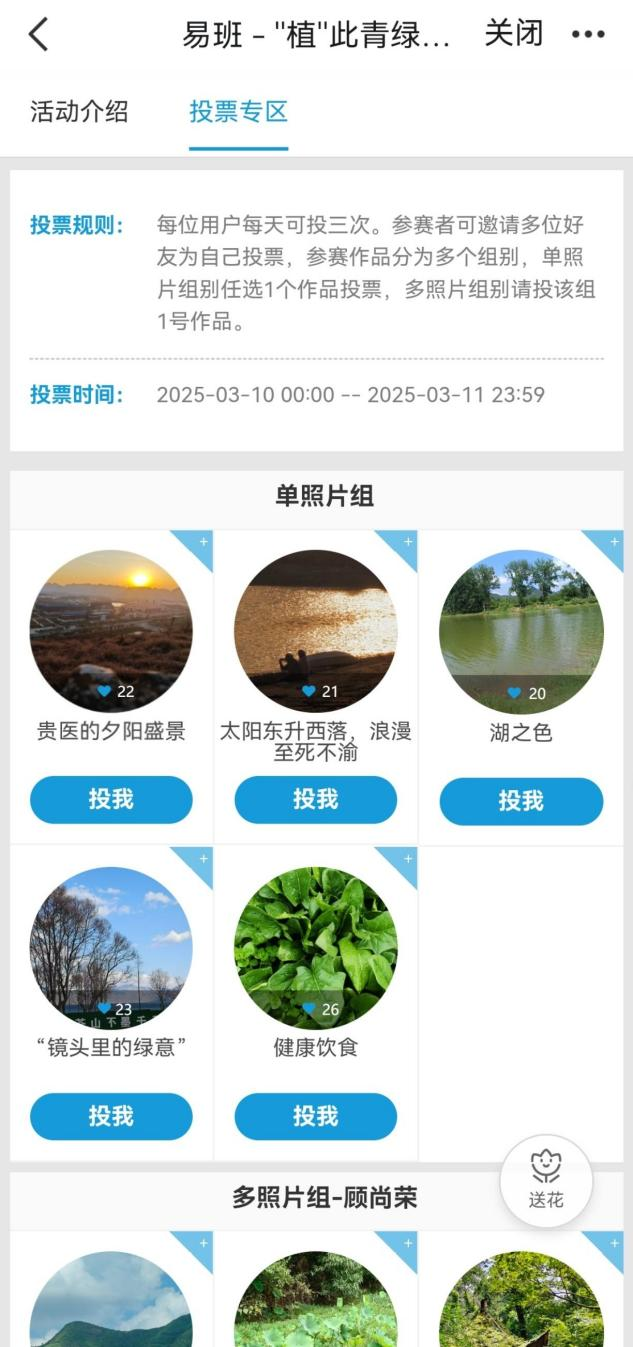Image resolution: width=633 pixels, height=1347 pixels.
Task: Tap 投我 under 健康饮食
Action: 315,1116
